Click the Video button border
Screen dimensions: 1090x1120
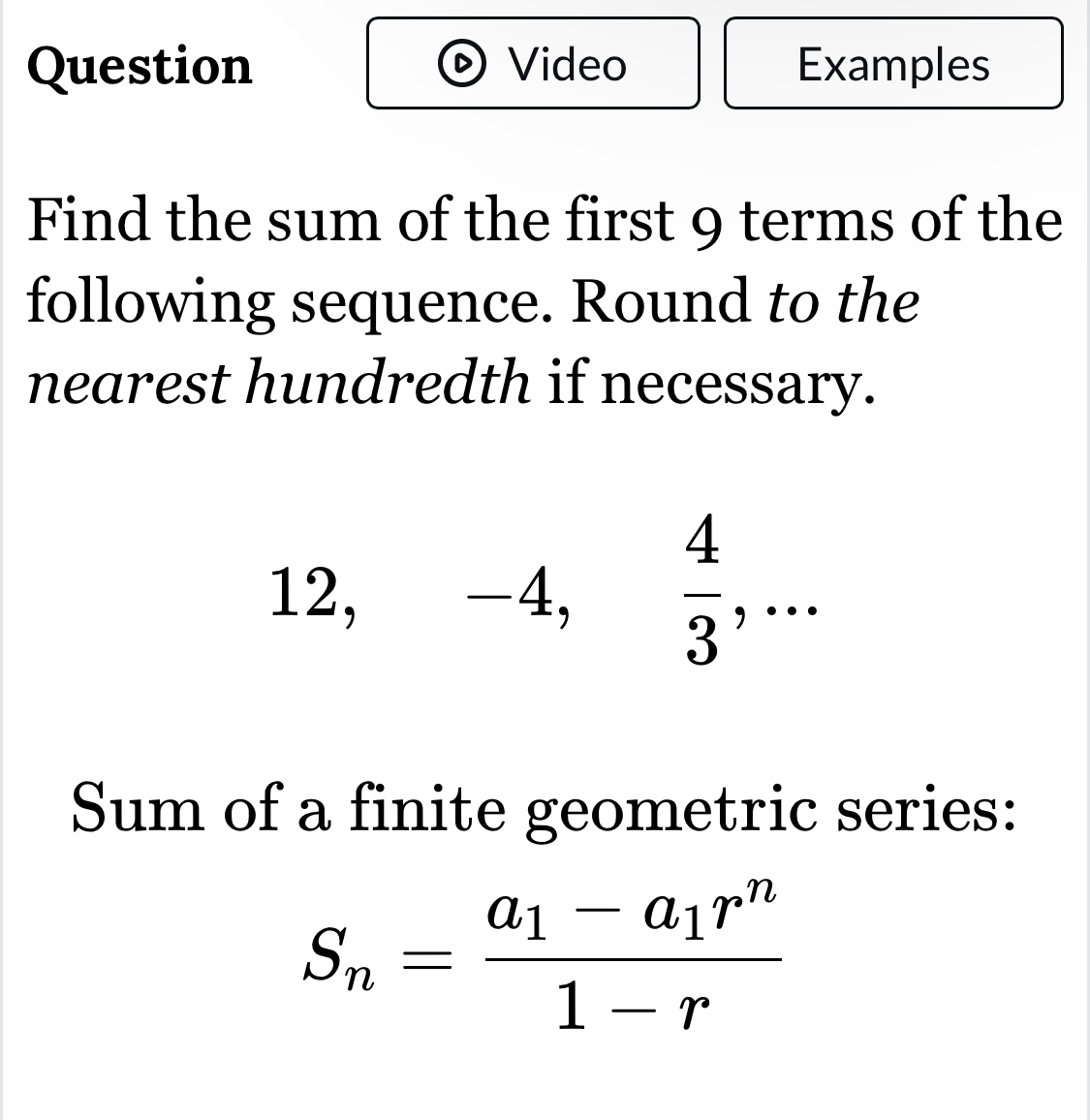pos(534,19)
